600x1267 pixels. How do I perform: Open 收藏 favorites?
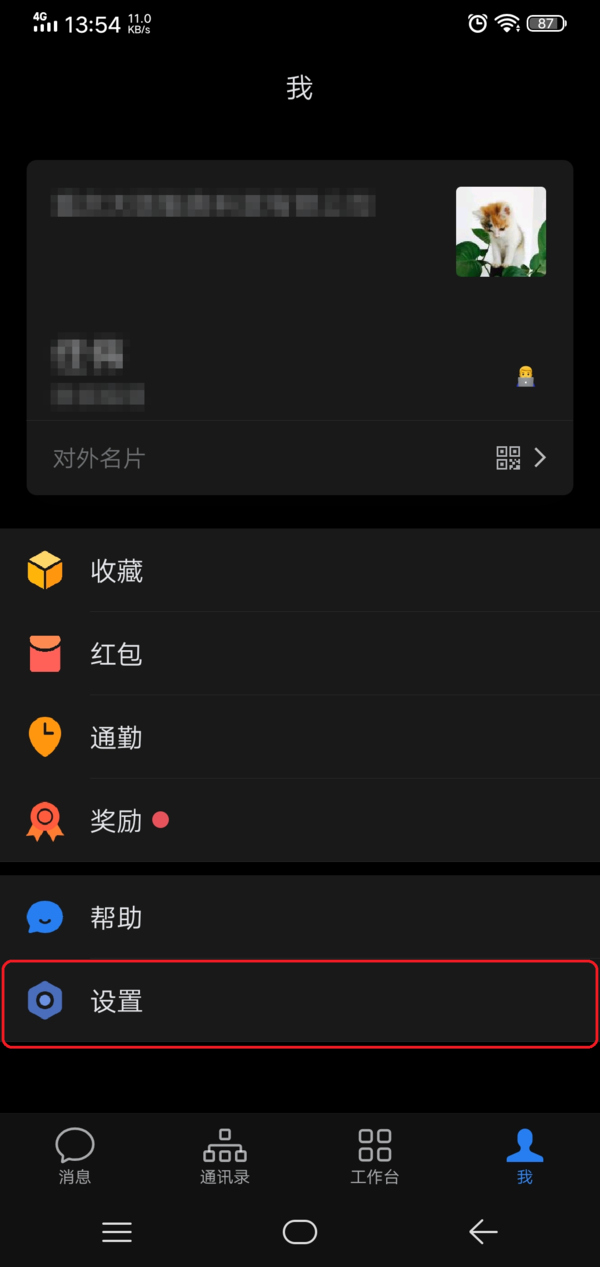coord(300,571)
